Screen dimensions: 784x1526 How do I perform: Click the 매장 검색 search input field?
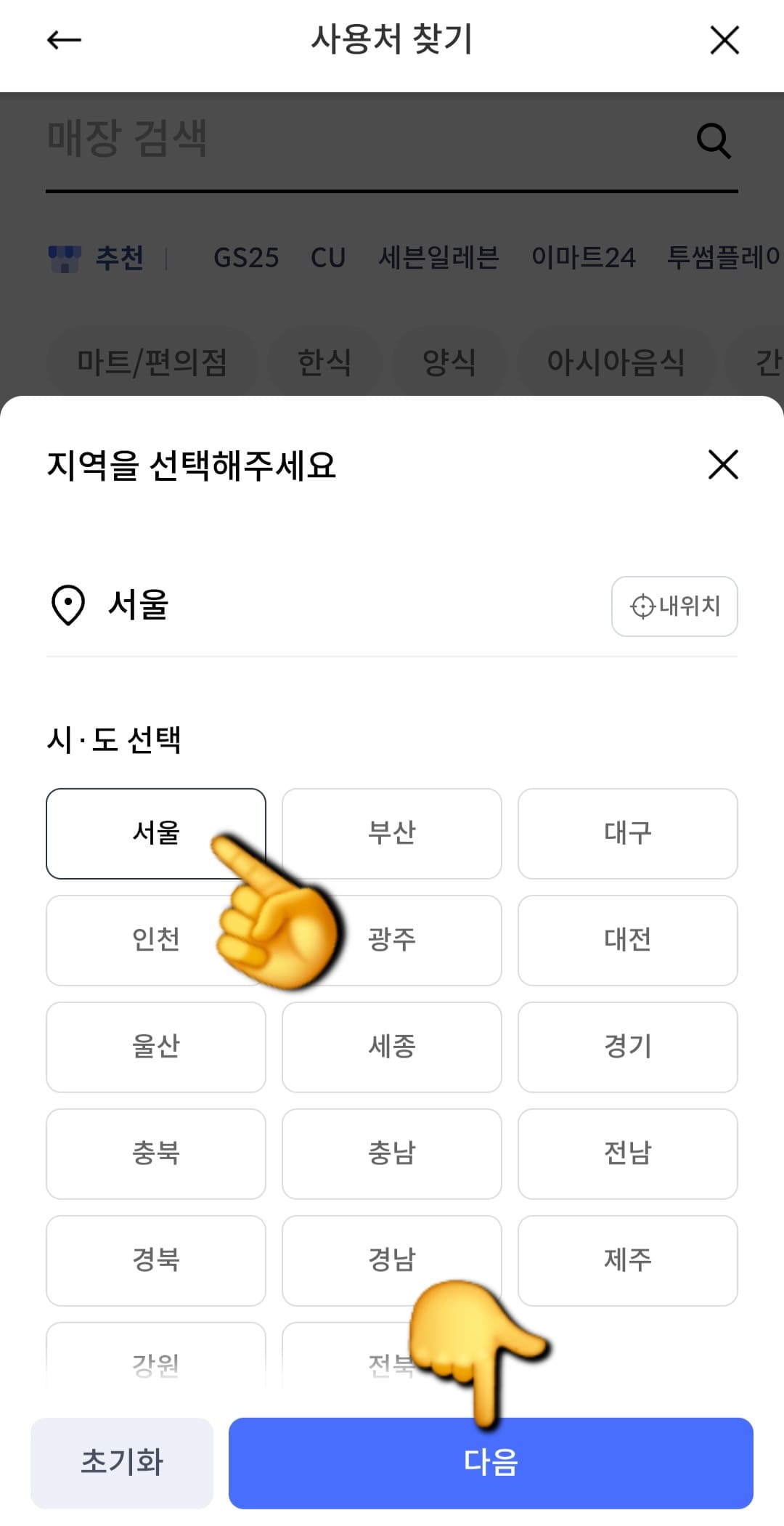[x=290, y=139]
